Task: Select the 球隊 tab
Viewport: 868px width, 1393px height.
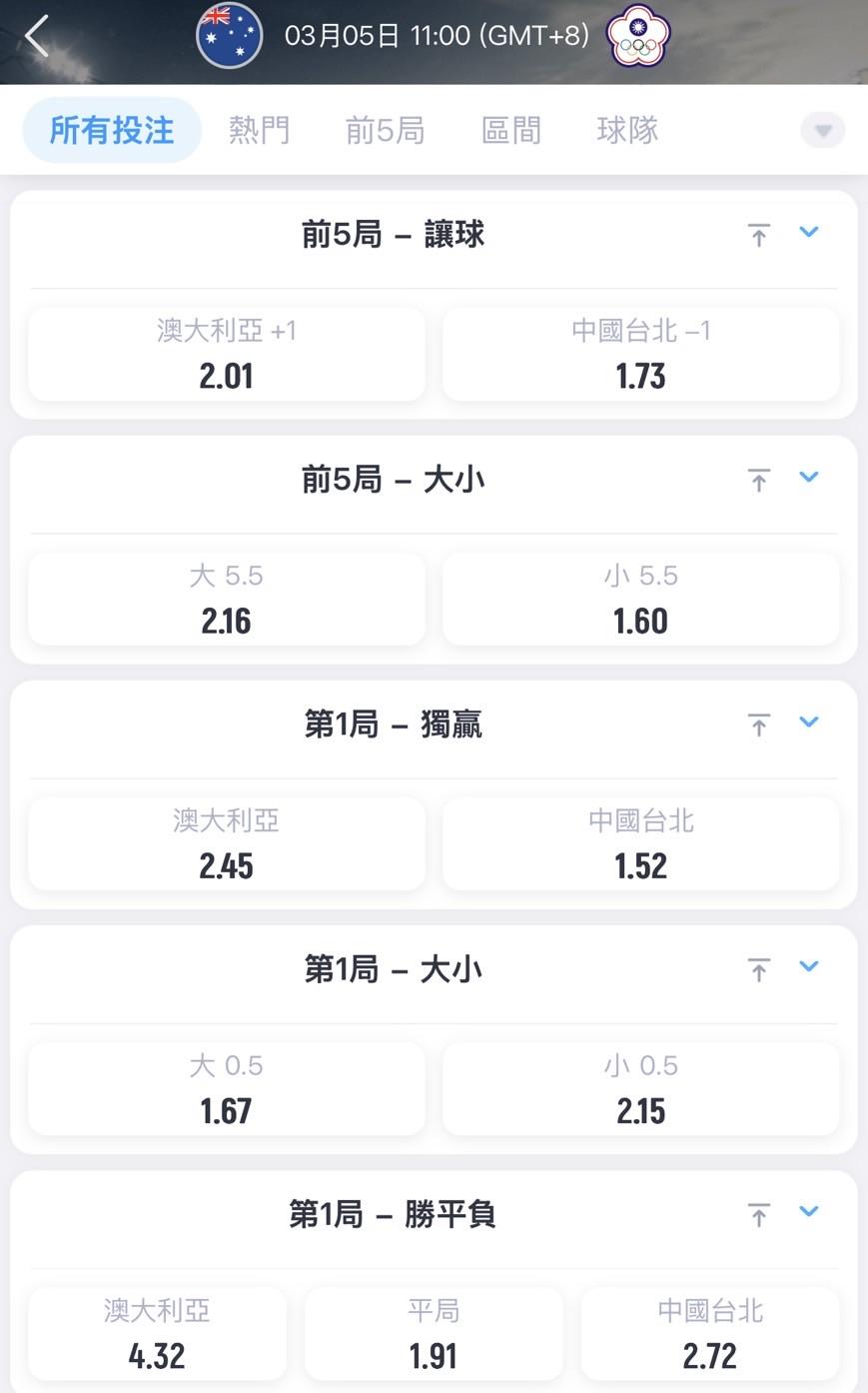Action: coord(627,130)
